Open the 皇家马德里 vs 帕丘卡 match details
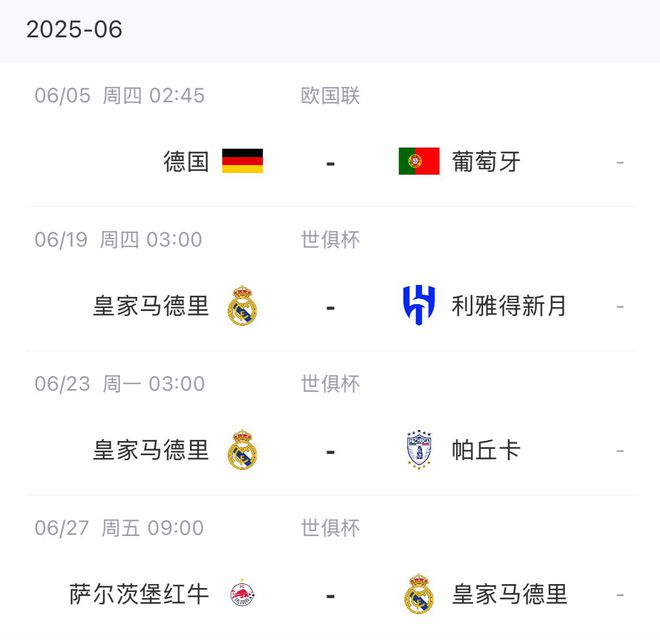The height and width of the screenshot is (640, 660). click(x=330, y=450)
